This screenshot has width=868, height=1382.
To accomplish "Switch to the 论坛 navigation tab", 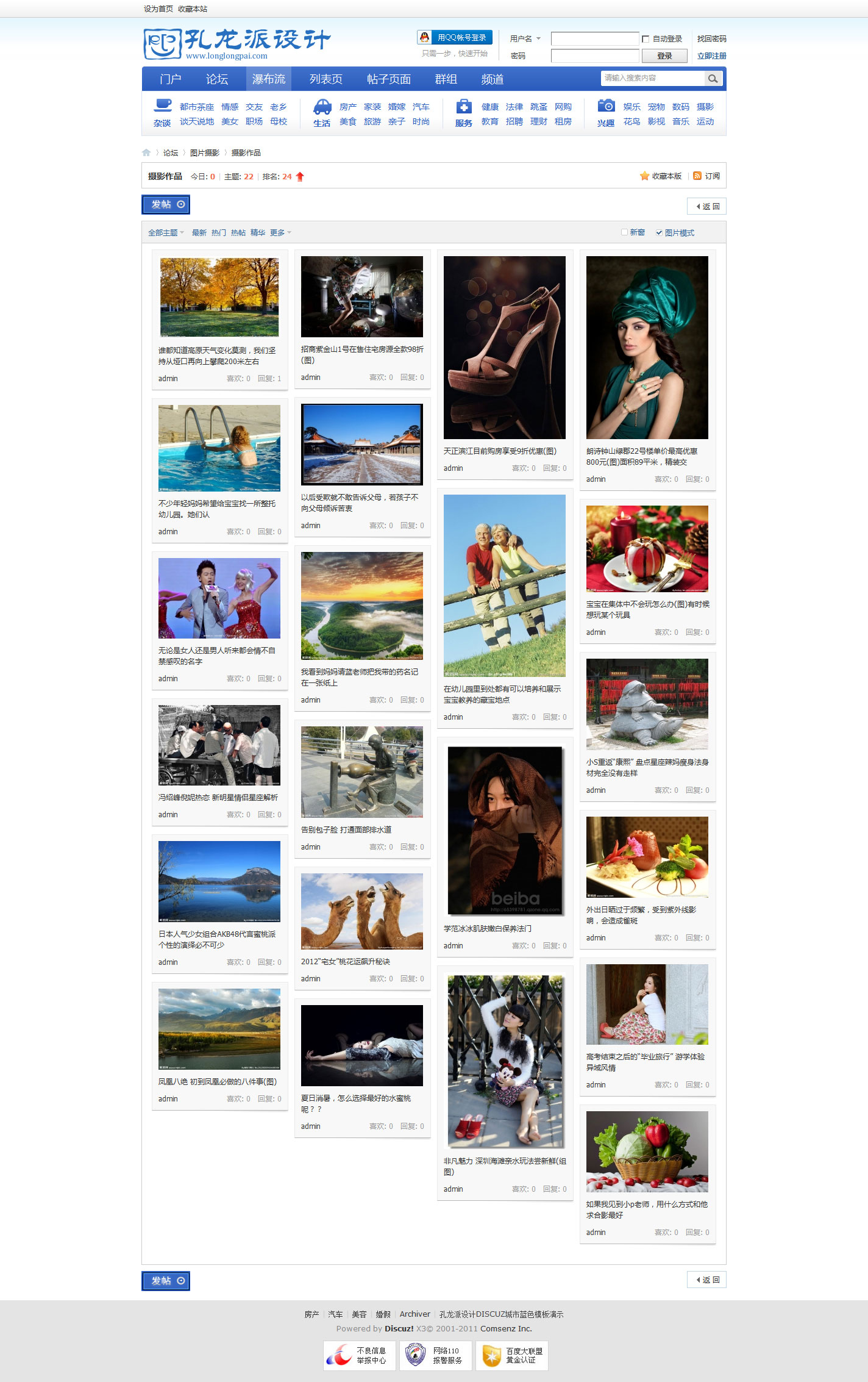I will point(217,79).
